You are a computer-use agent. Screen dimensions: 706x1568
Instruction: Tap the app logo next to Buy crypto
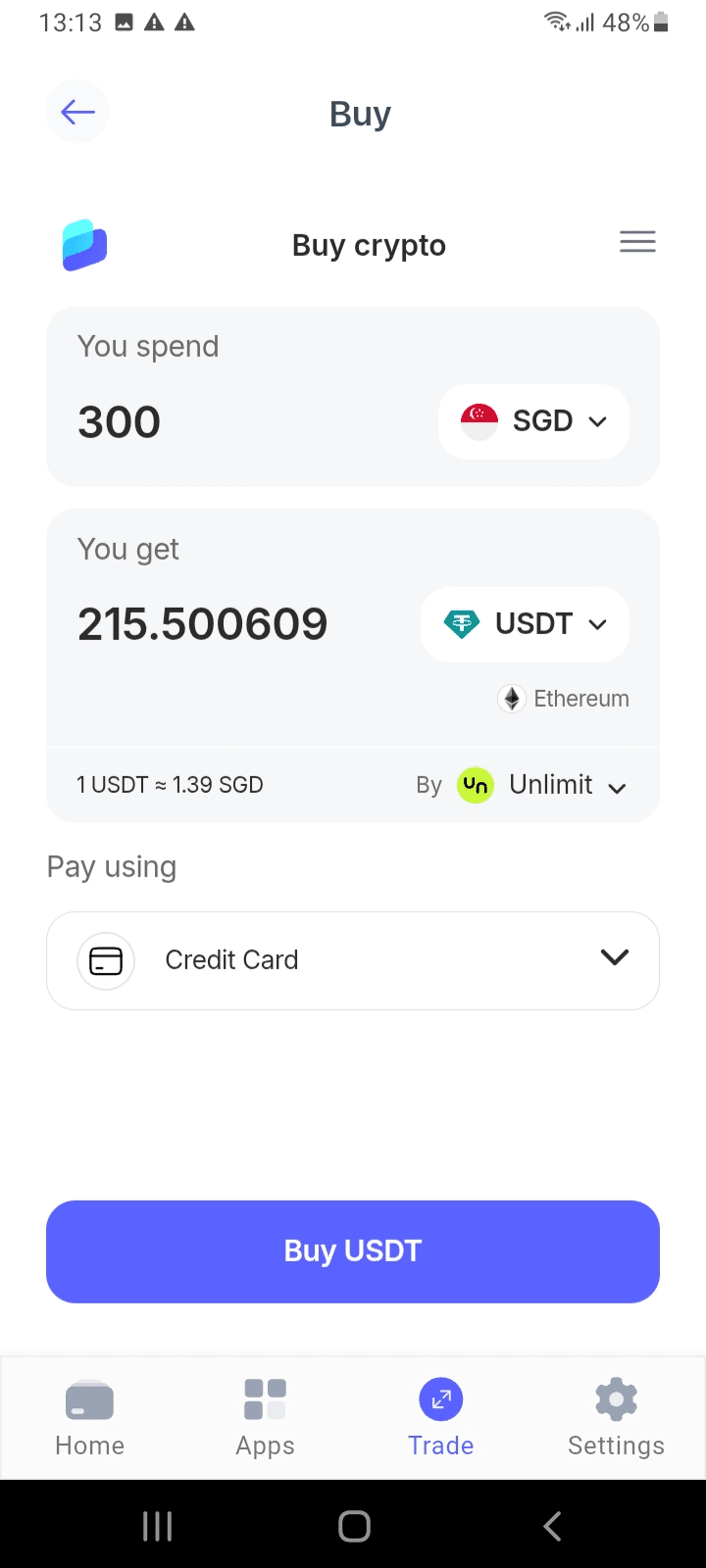click(x=83, y=245)
